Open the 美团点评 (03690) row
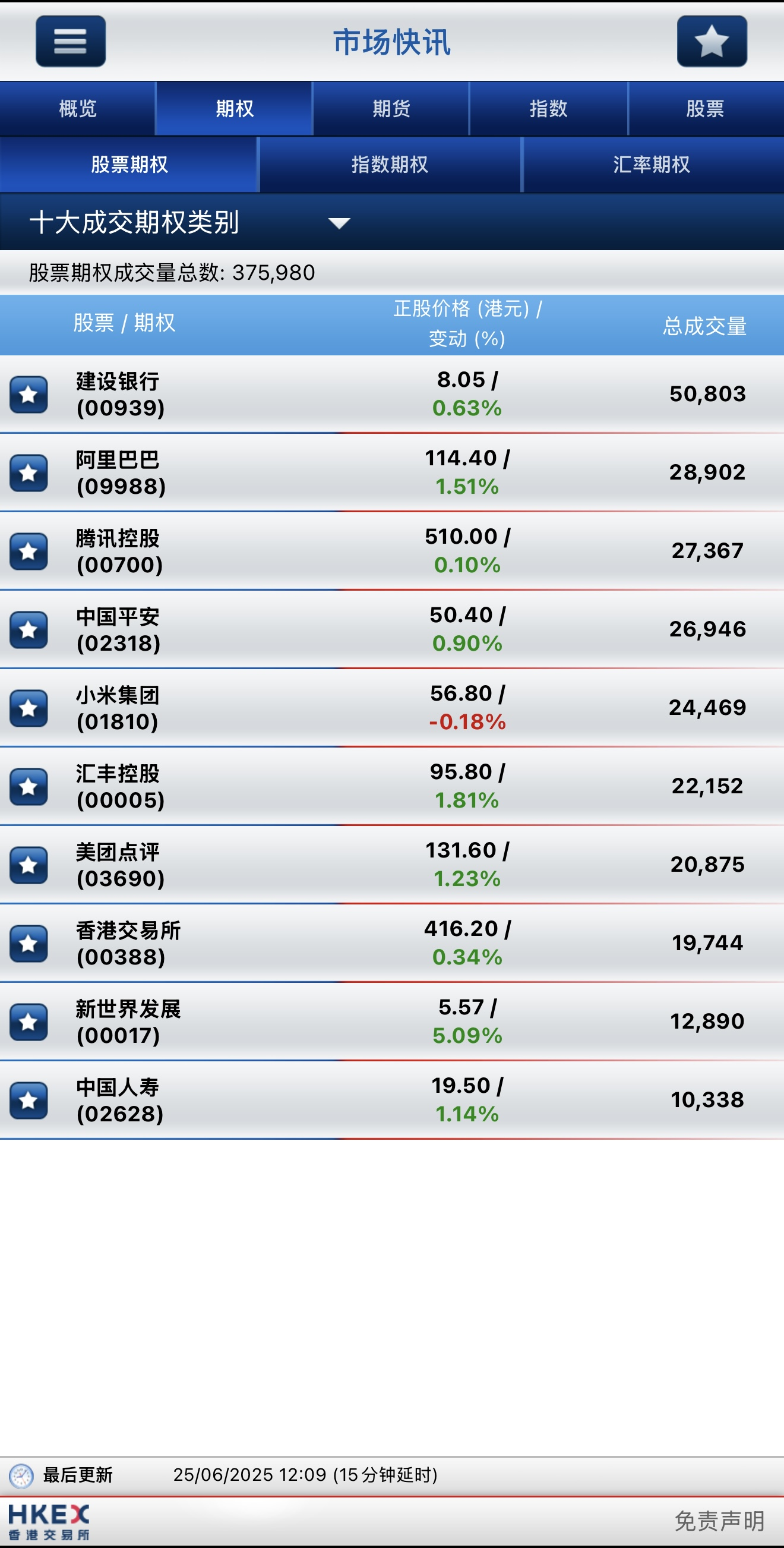784x1548 pixels. pyautogui.click(x=390, y=865)
